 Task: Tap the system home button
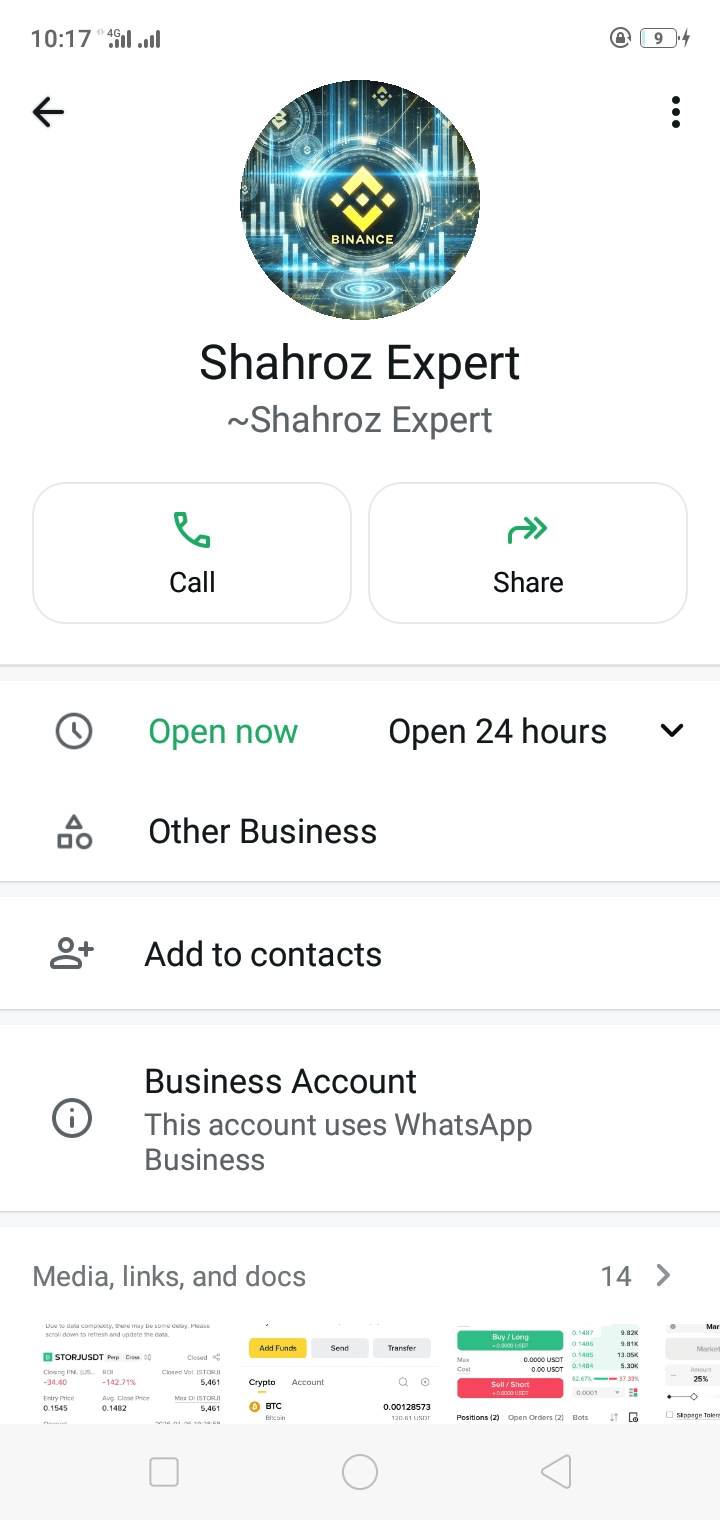pyautogui.click(x=360, y=1472)
